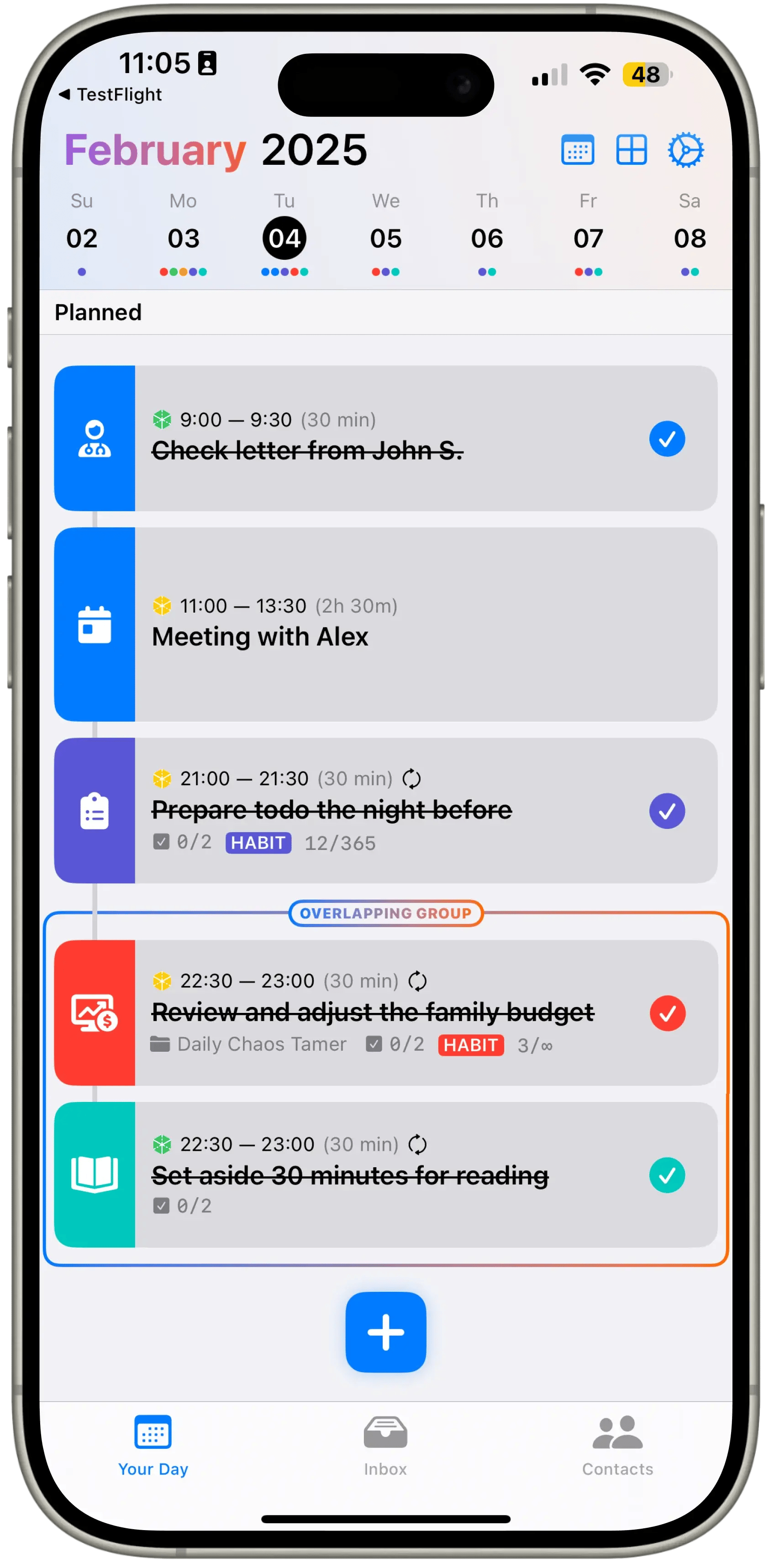Uncheck Review and adjust the family budget
The width and height of the screenshot is (769, 1568).
pyautogui.click(x=667, y=1013)
